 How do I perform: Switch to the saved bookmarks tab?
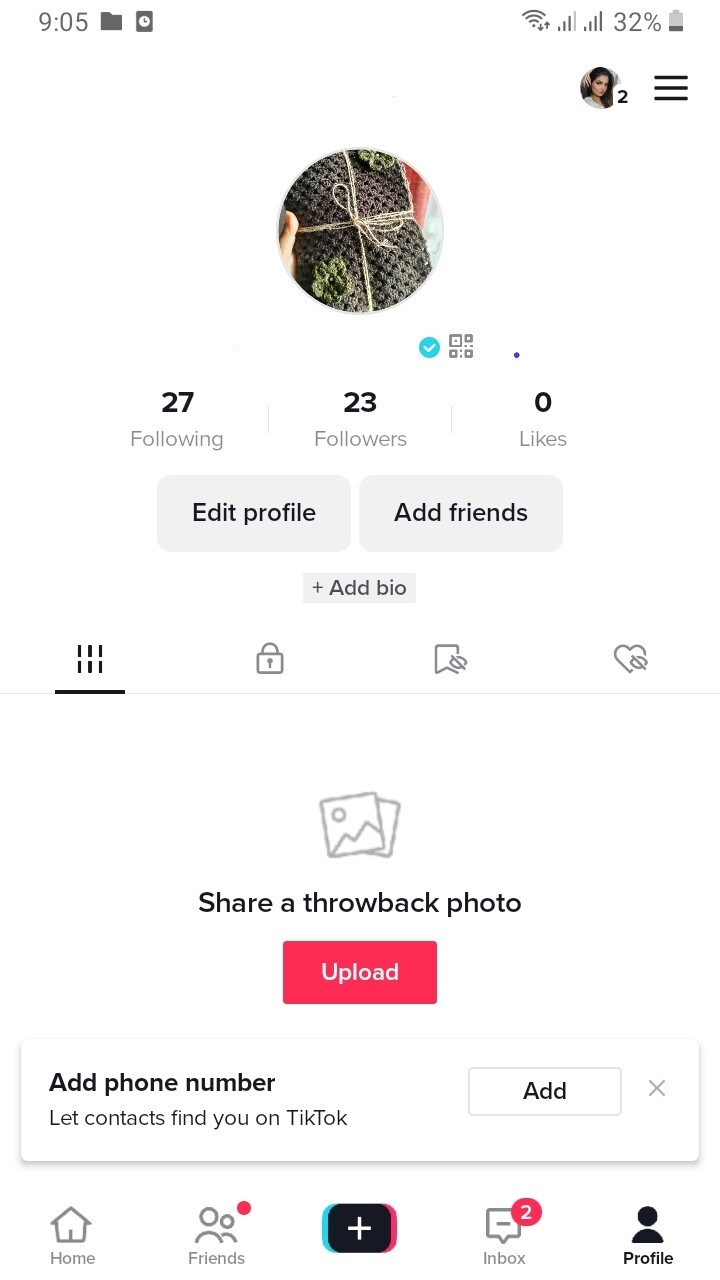(450, 658)
